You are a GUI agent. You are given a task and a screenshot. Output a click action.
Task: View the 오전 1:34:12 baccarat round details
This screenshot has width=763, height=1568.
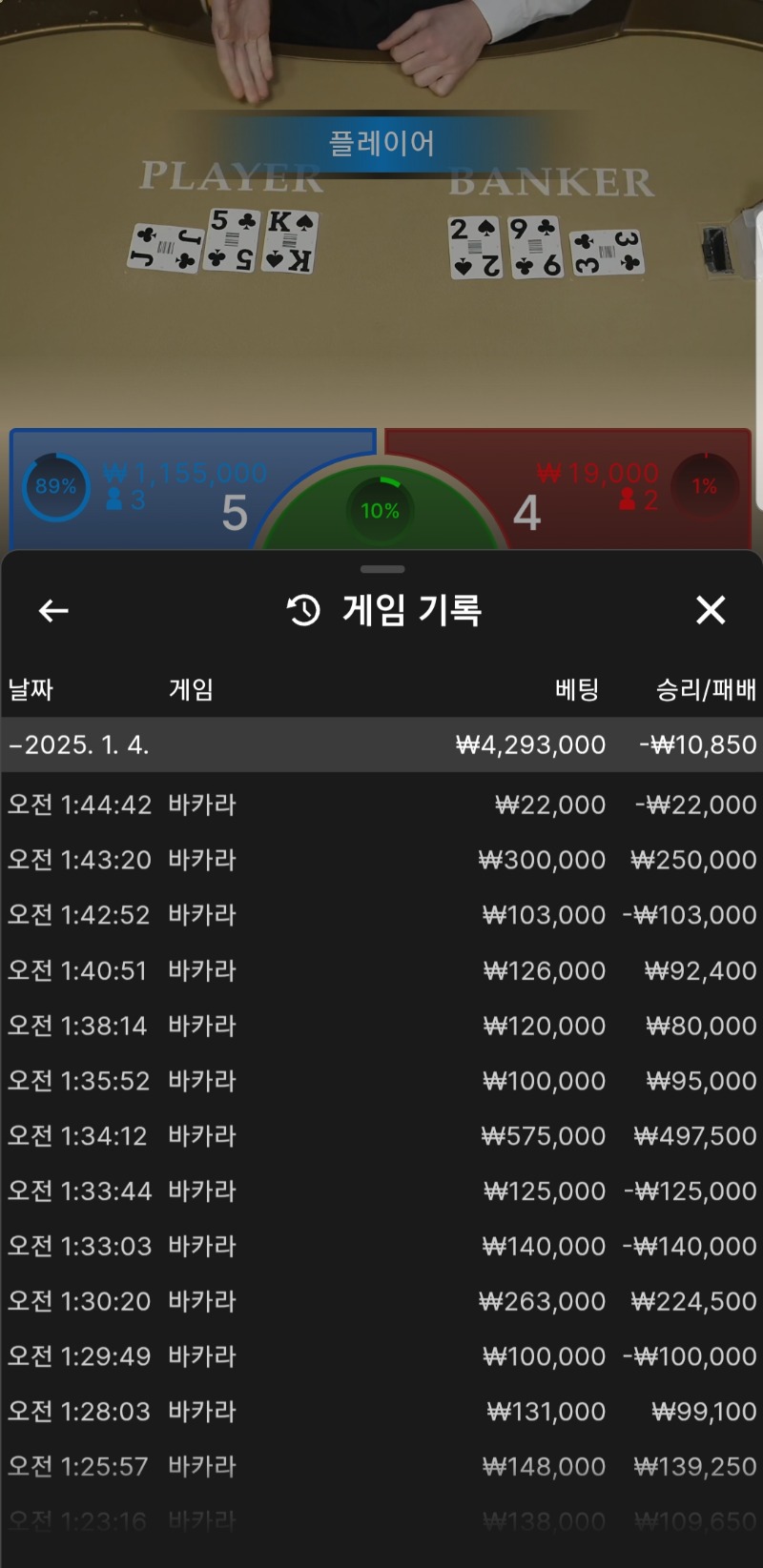381,1136
